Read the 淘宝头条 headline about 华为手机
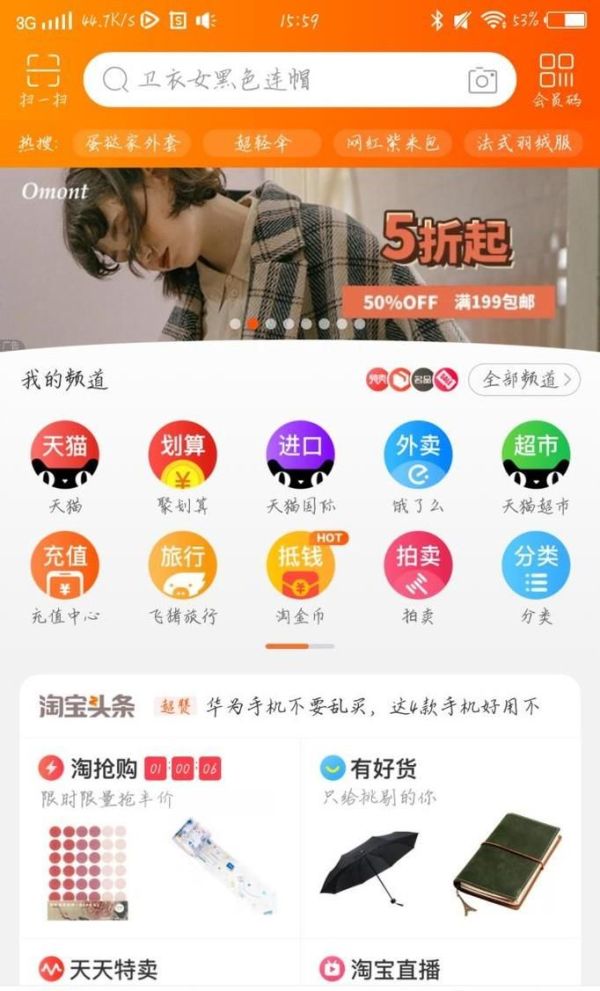 [372, 708]
